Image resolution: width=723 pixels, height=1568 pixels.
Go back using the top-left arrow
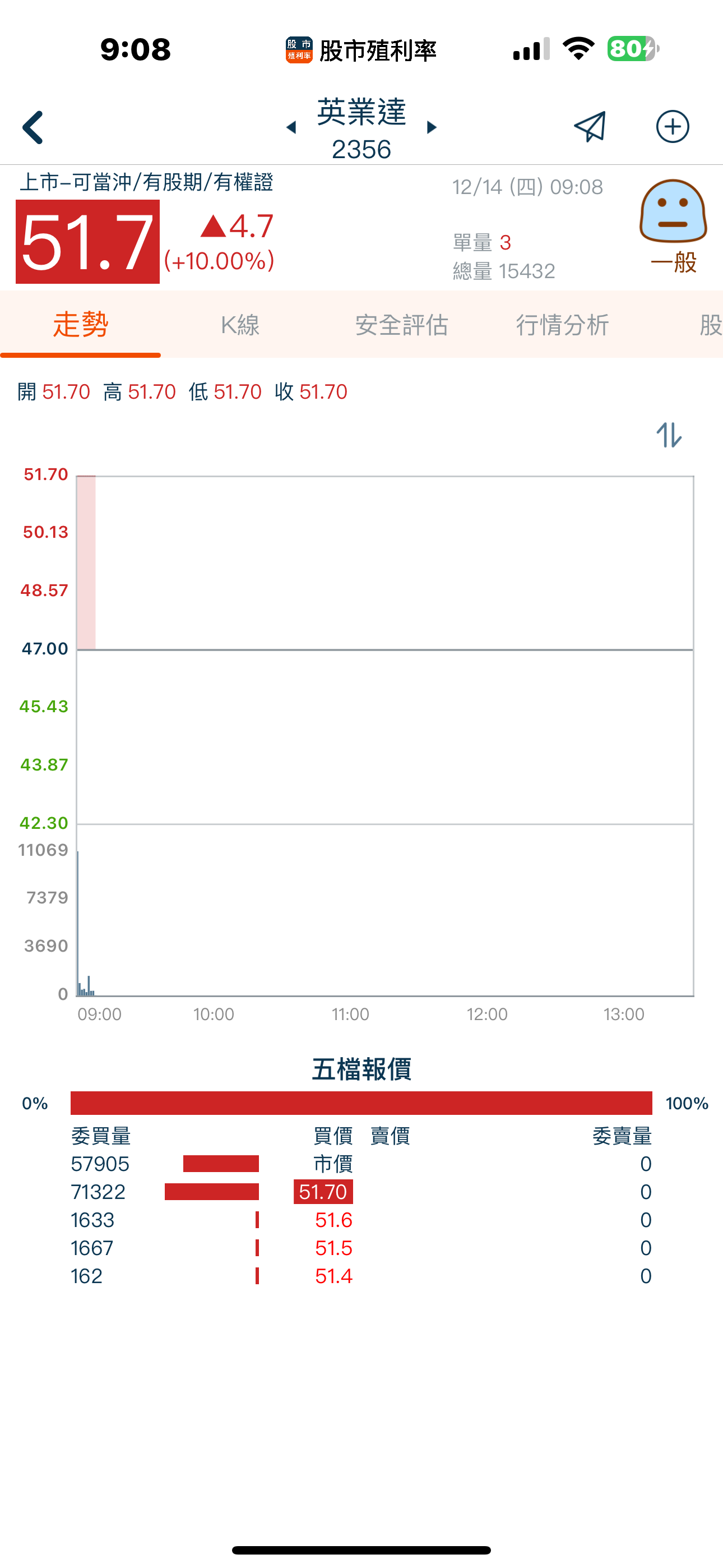click(33, 127)
